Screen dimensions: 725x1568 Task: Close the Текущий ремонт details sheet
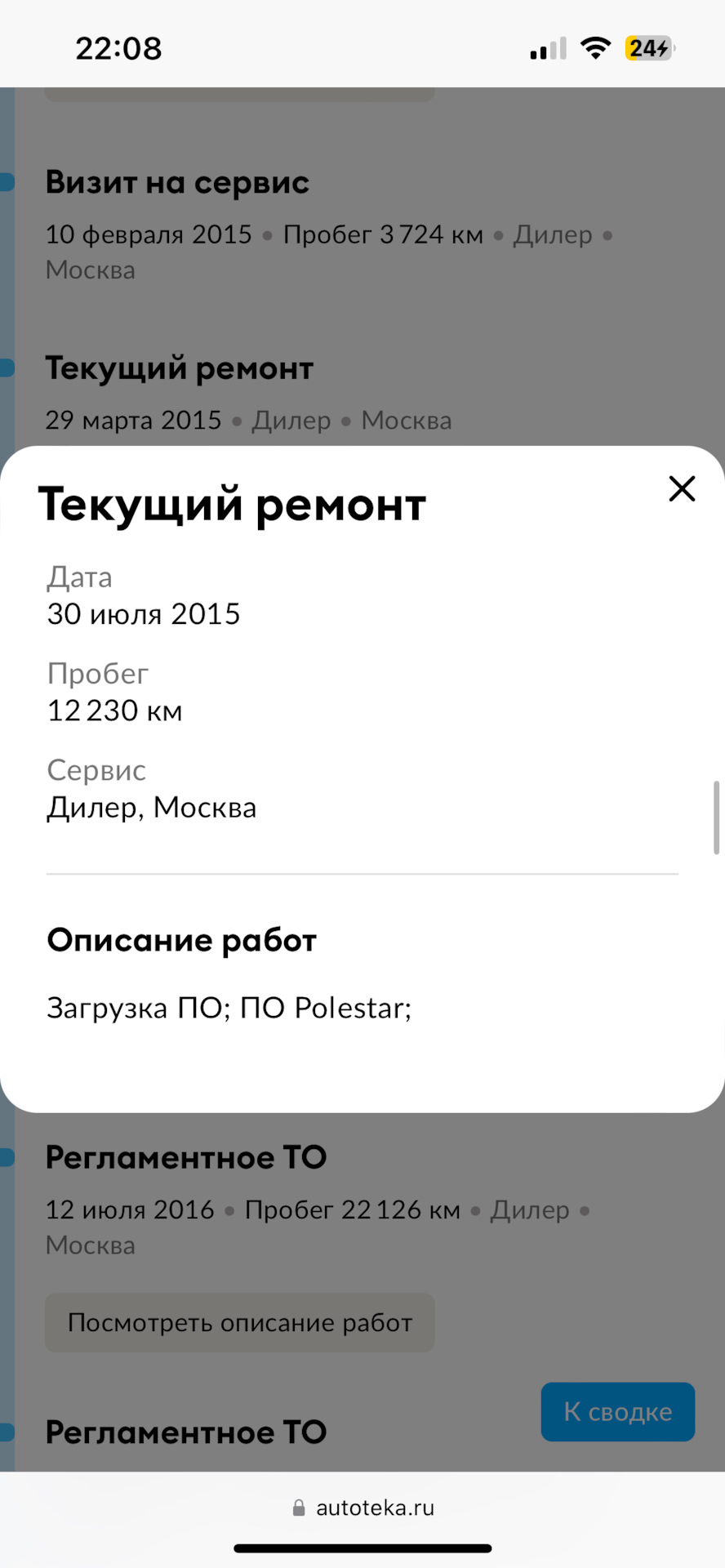coord(682,489)
